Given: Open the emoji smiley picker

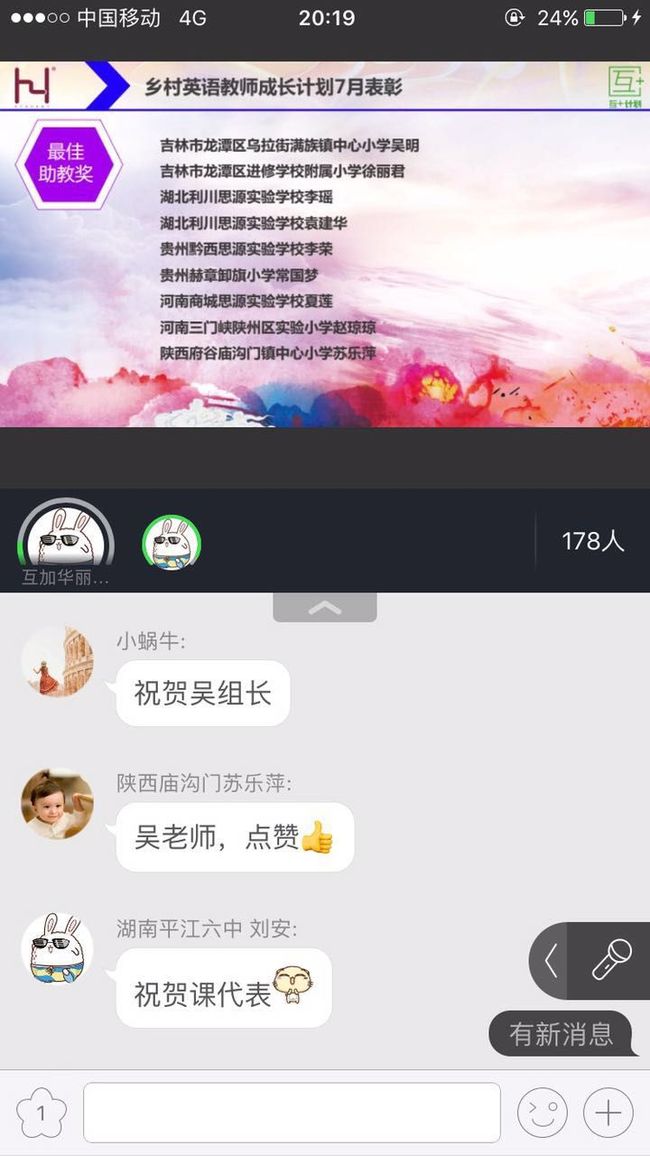Looking at the screenshot, I should pyautogui.click(x=542, y=1113).
